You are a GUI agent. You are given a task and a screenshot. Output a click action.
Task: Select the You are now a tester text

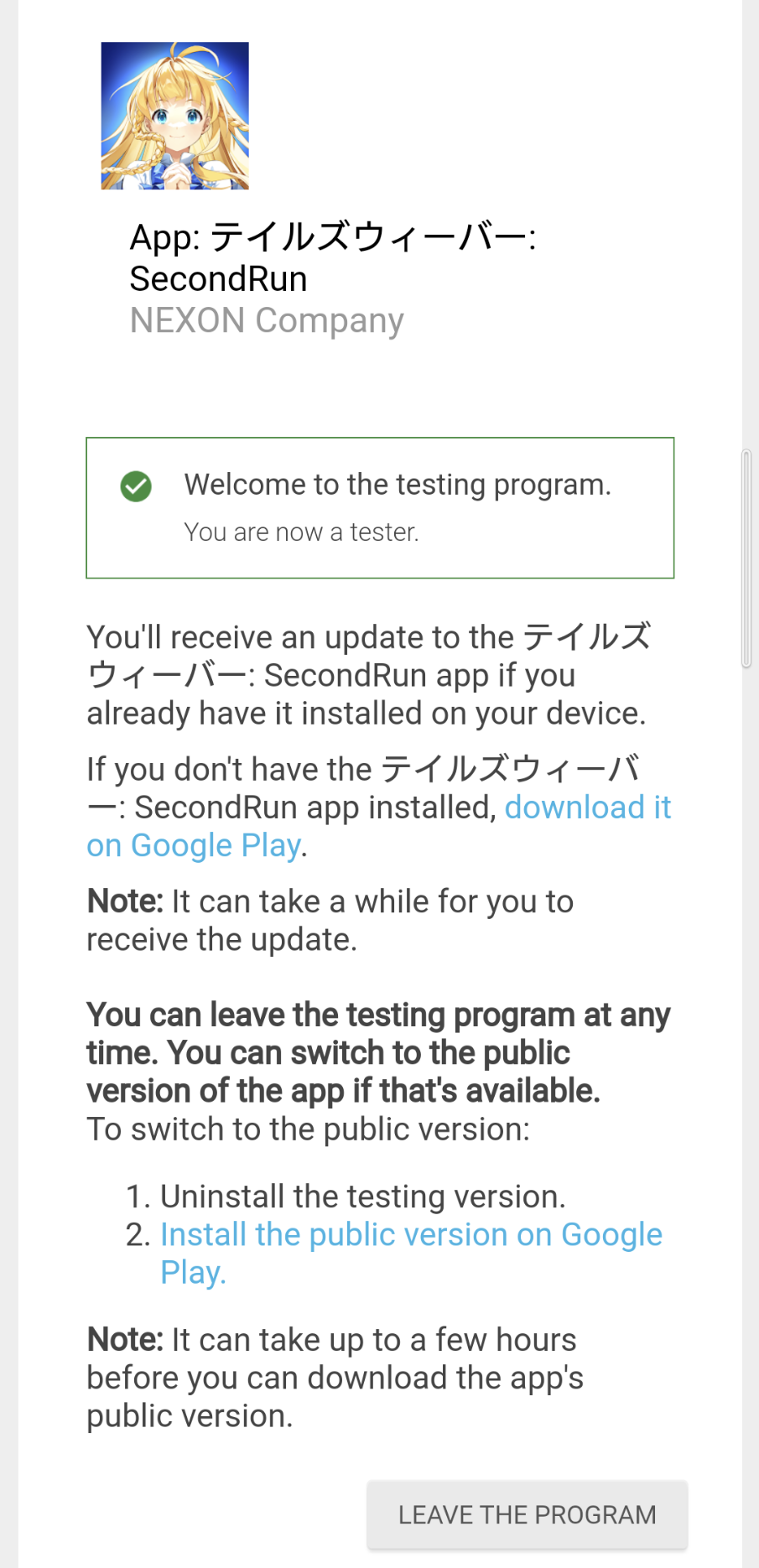tap(300, 532)
